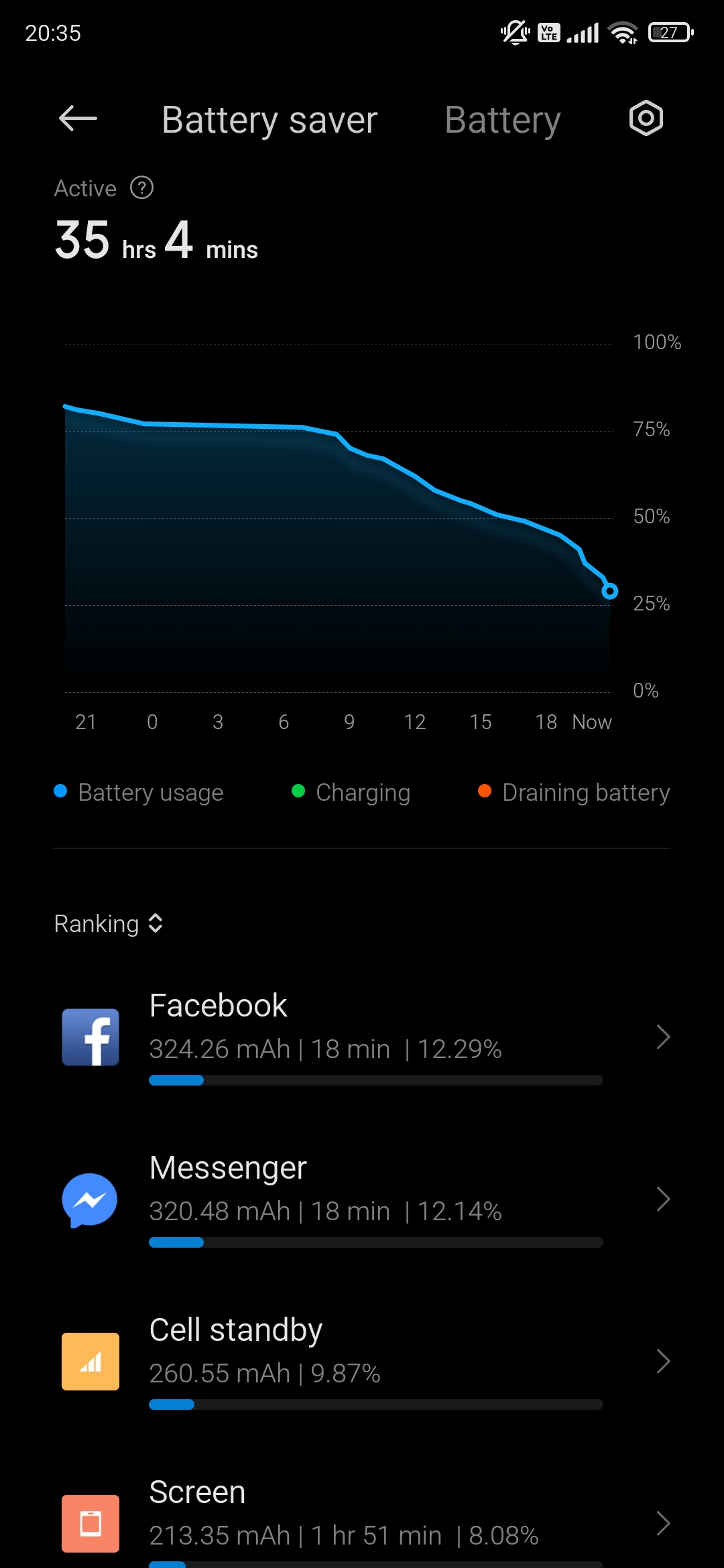Show Screen battery usage details
The height and width of the screenshot is (1568, 724).
(362, 1521)
